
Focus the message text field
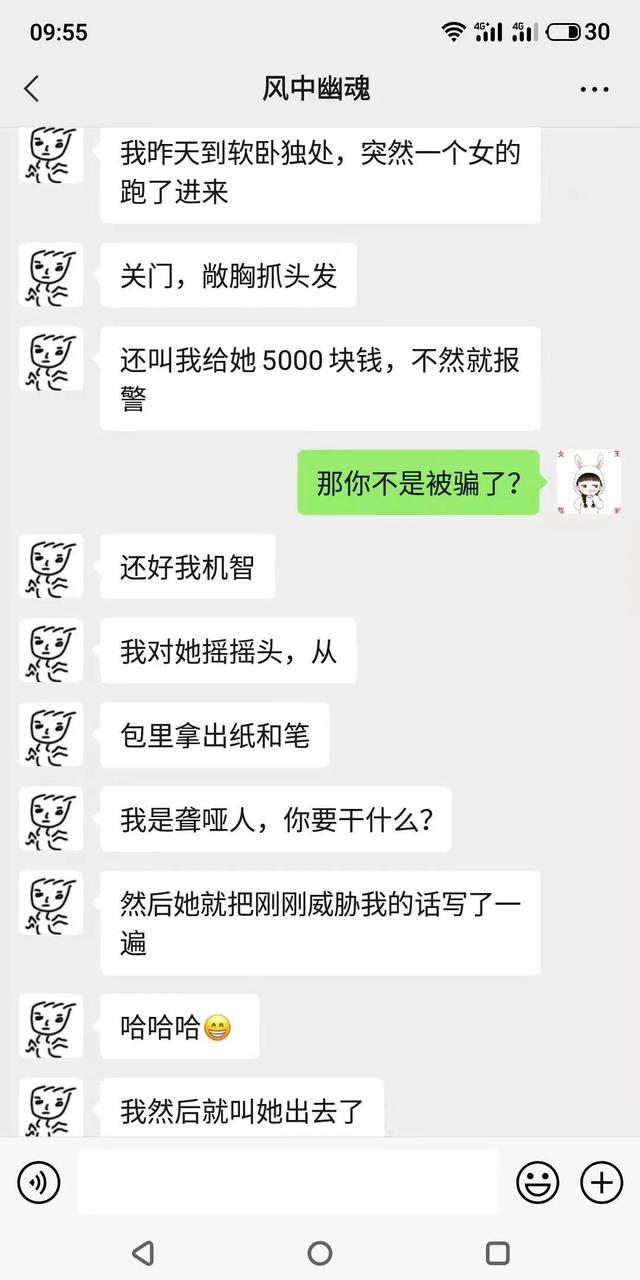(x=287, y=1183)
